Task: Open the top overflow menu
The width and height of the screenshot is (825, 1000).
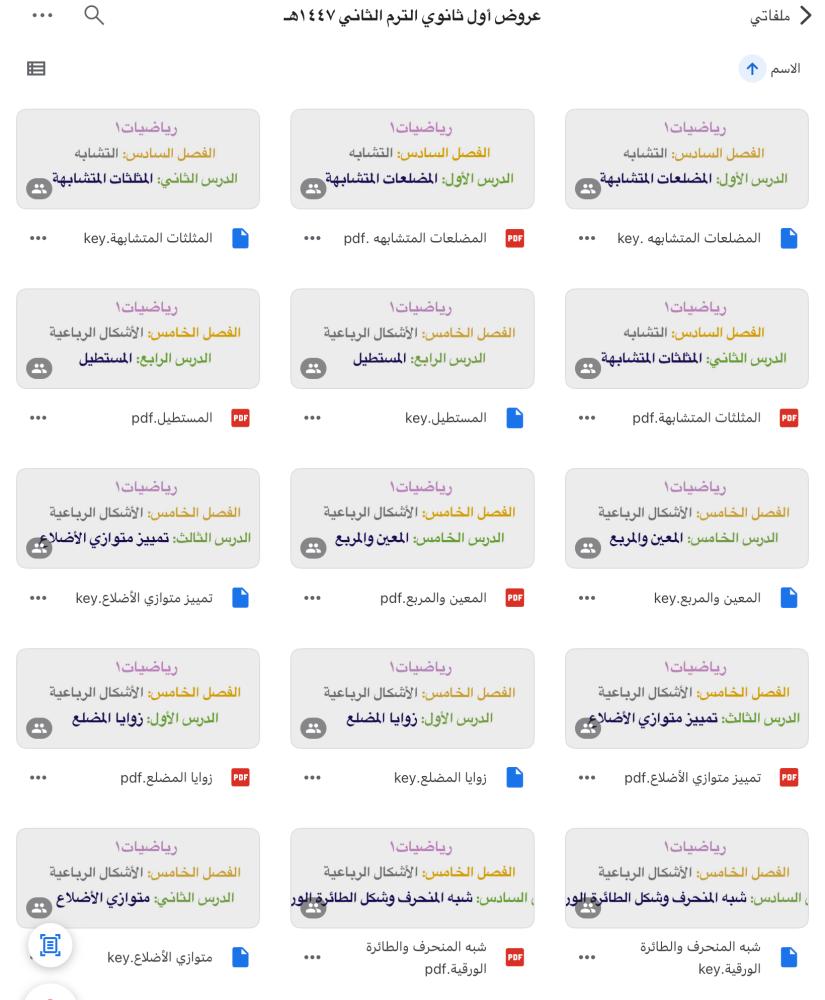Action: point(42,17)
